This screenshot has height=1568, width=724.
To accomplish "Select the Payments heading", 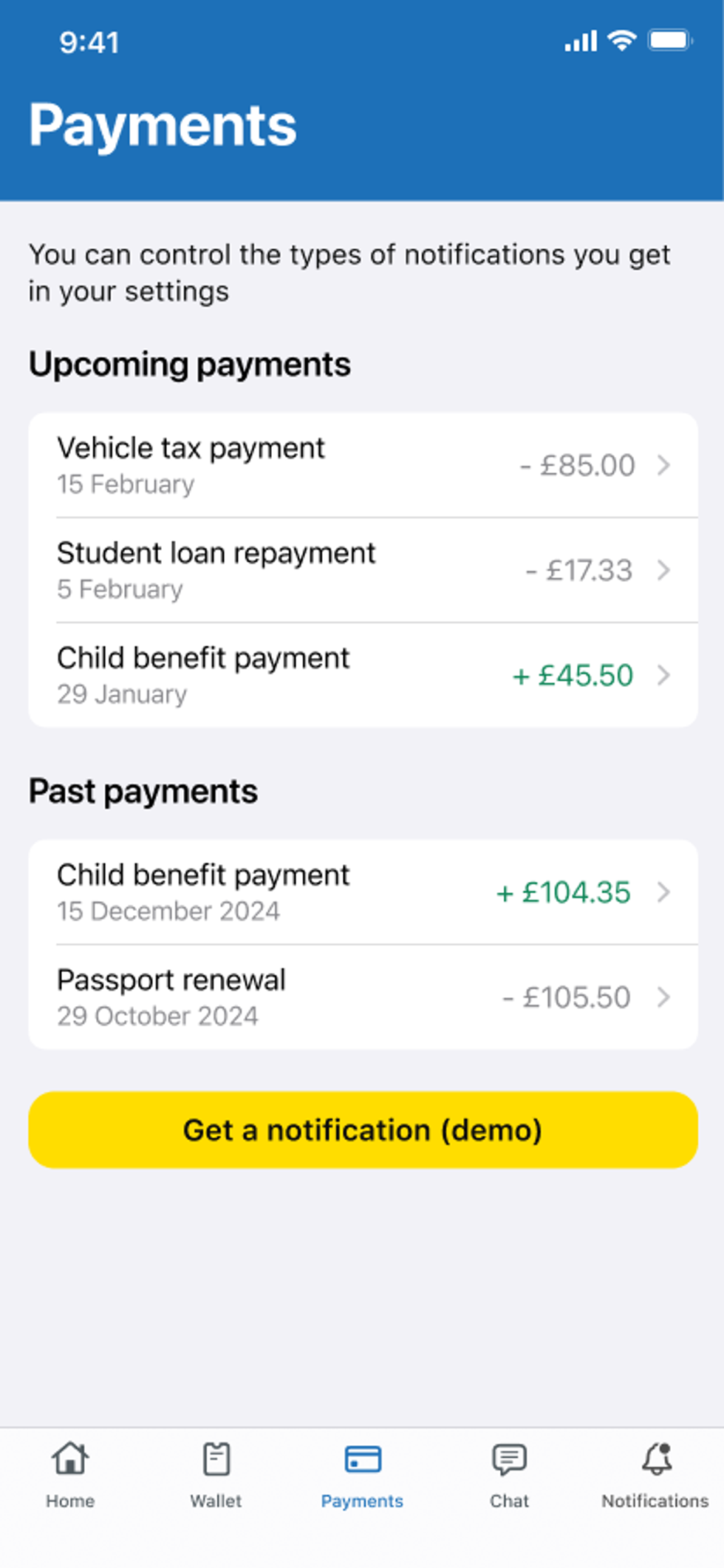I will click(x=163, y=124).
